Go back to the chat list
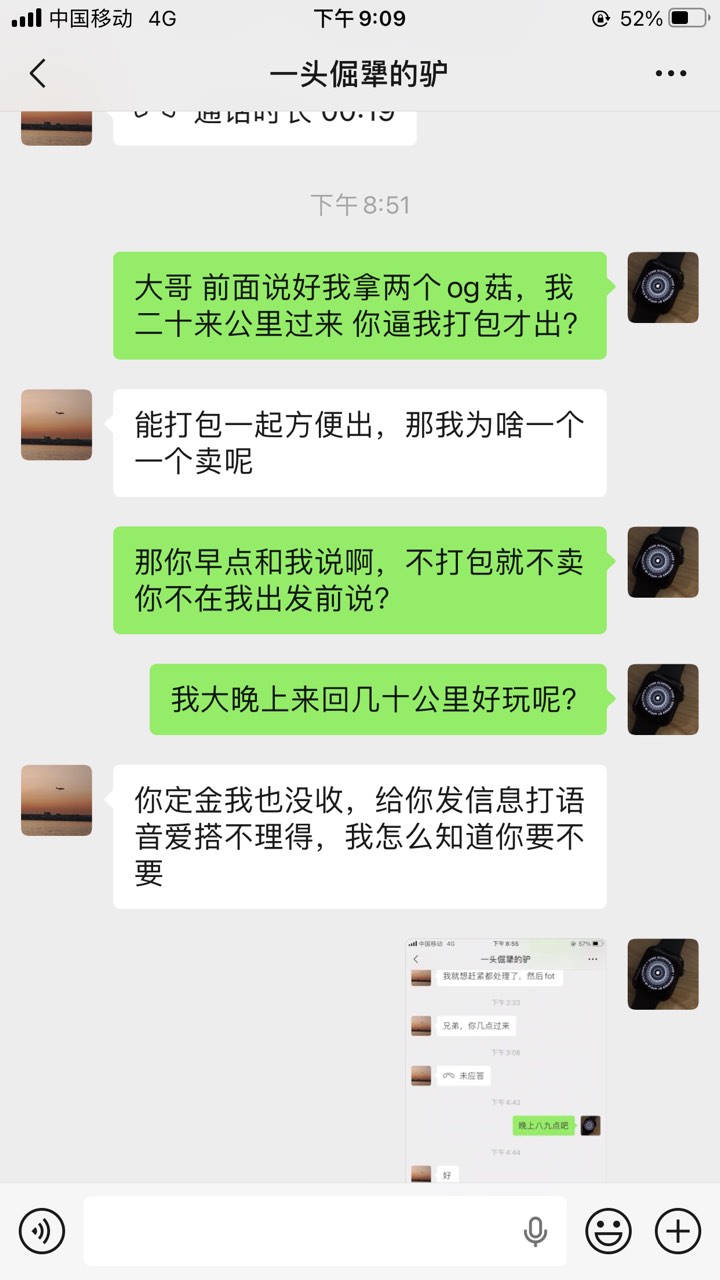 [38, 73]
